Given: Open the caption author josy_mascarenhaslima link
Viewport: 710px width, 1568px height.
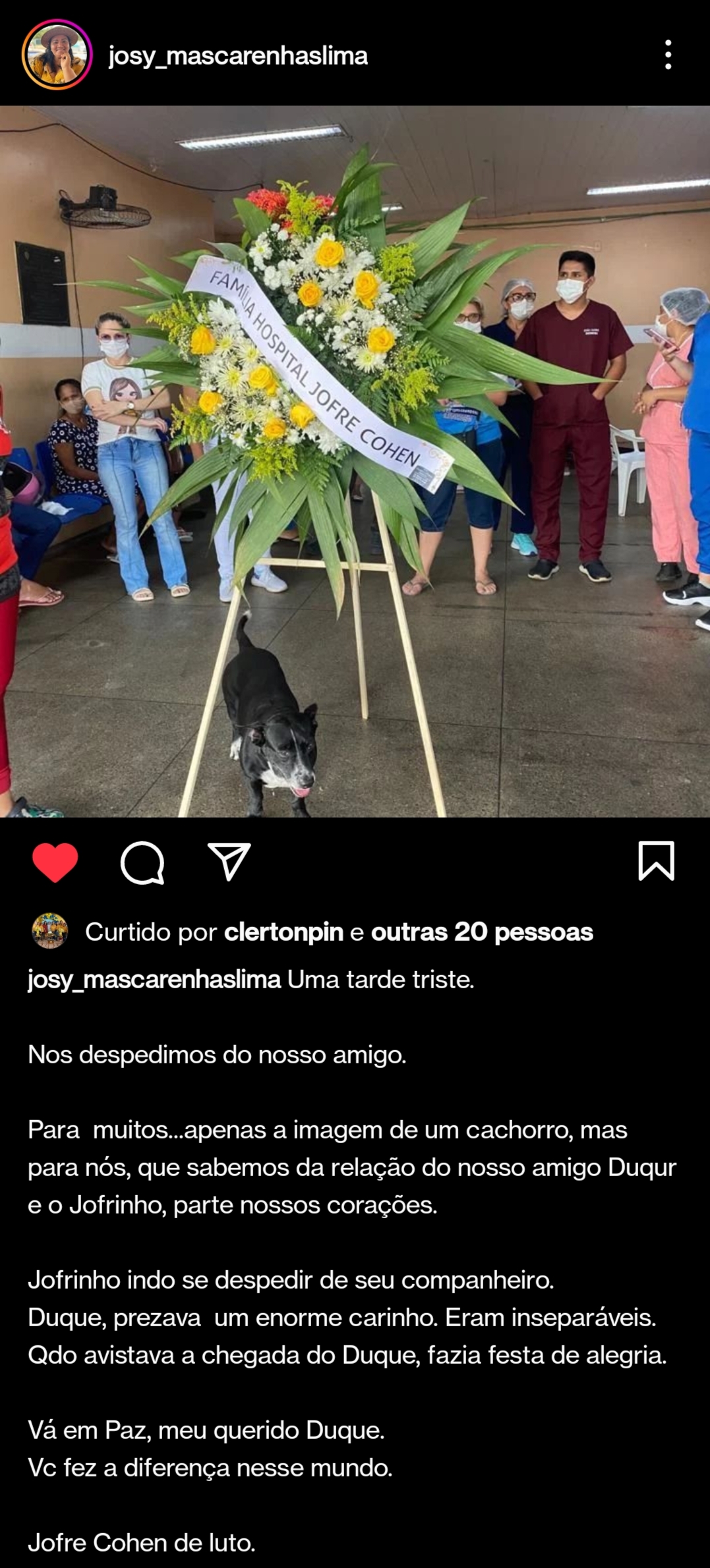Looking at the screenshot, I should [154, 980].
